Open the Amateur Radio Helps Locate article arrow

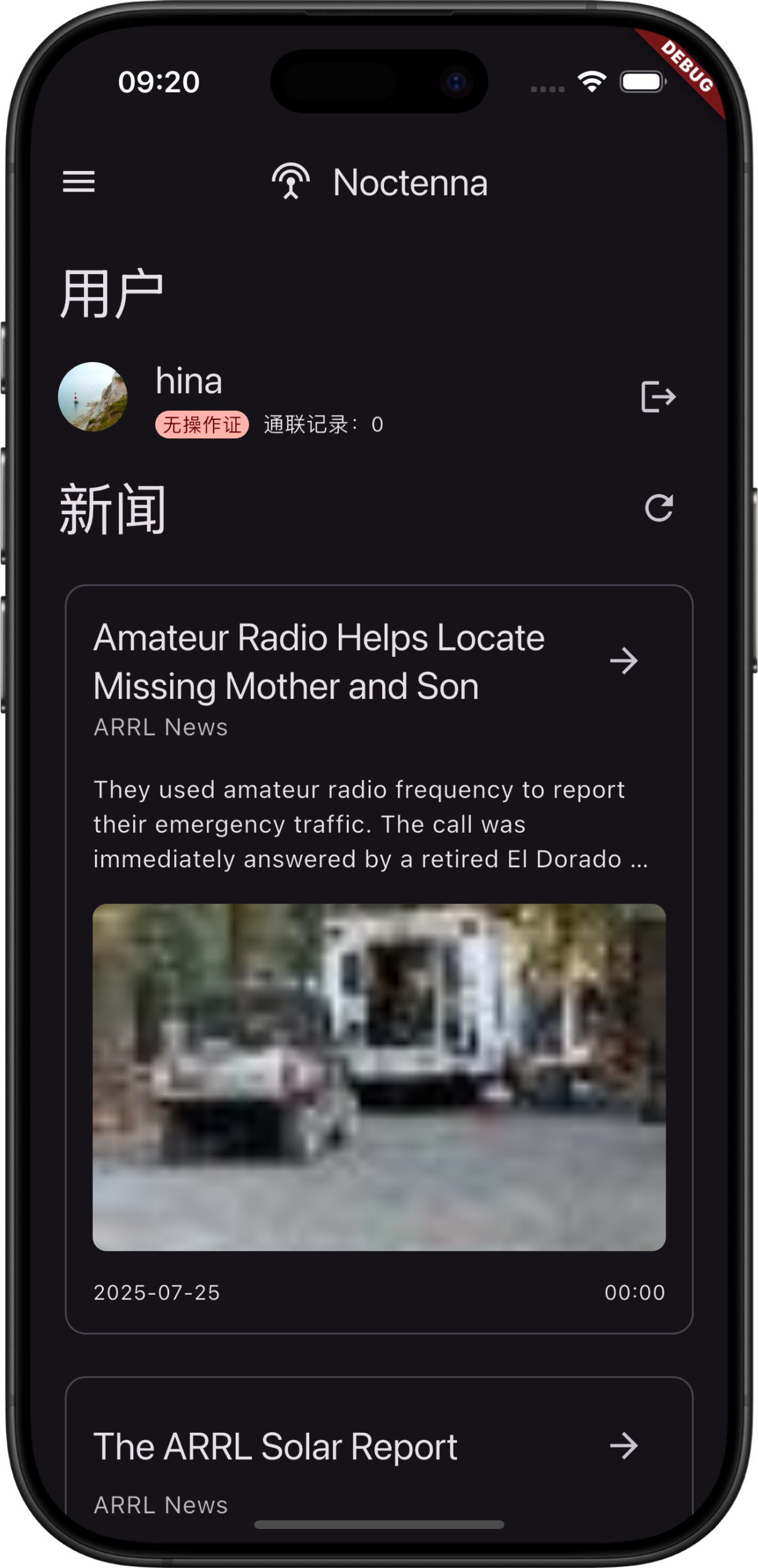[623, 661]
